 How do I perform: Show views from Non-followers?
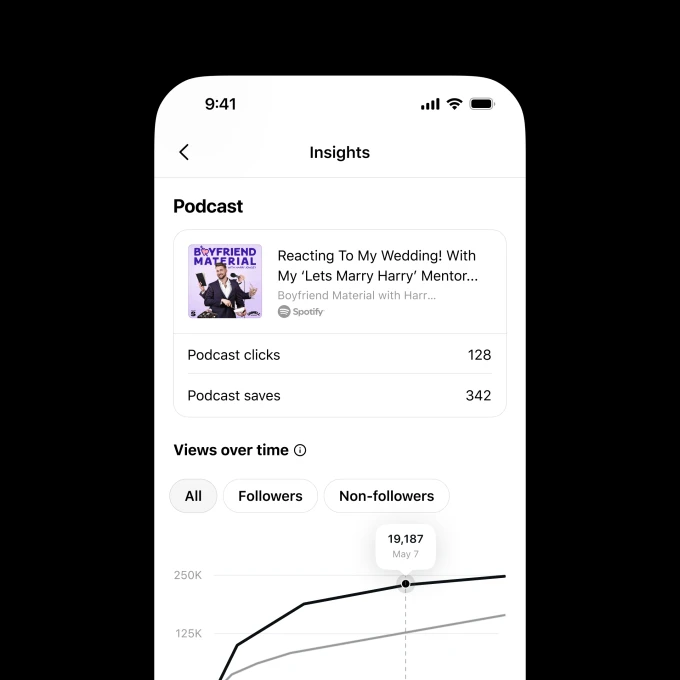point(386,496)
